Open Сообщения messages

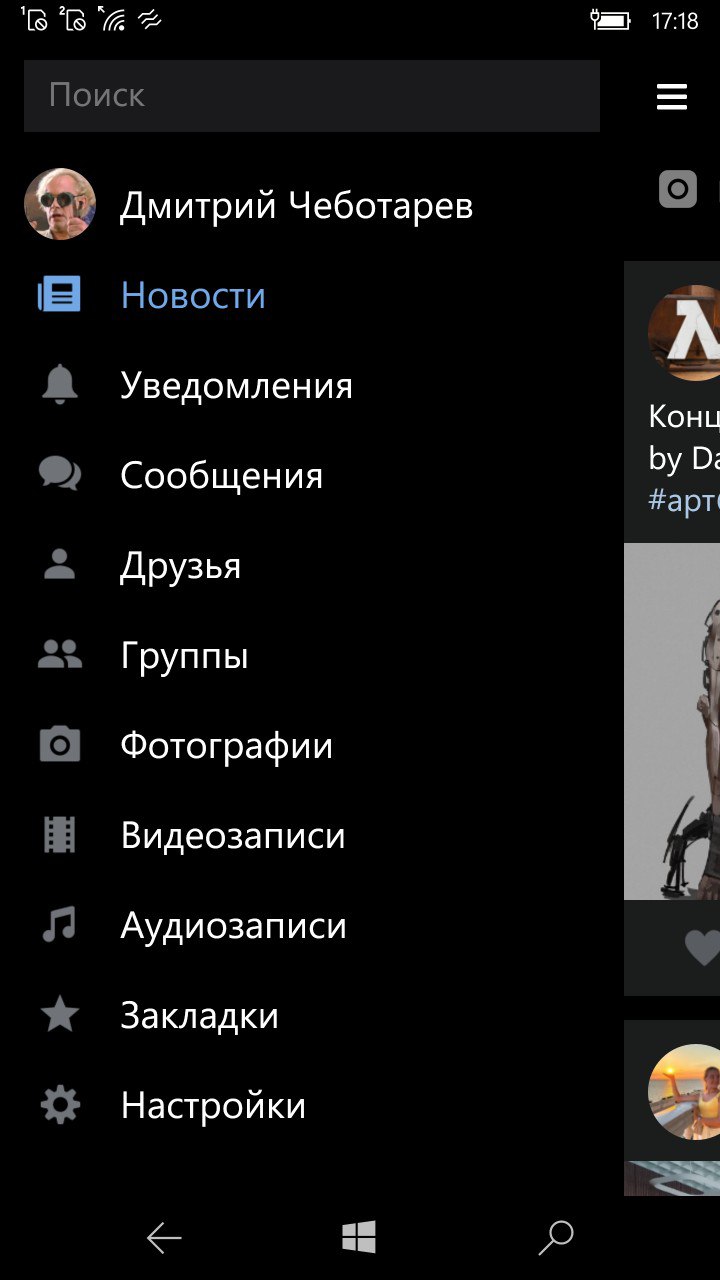pyautogui.click(x=221, y=476)
